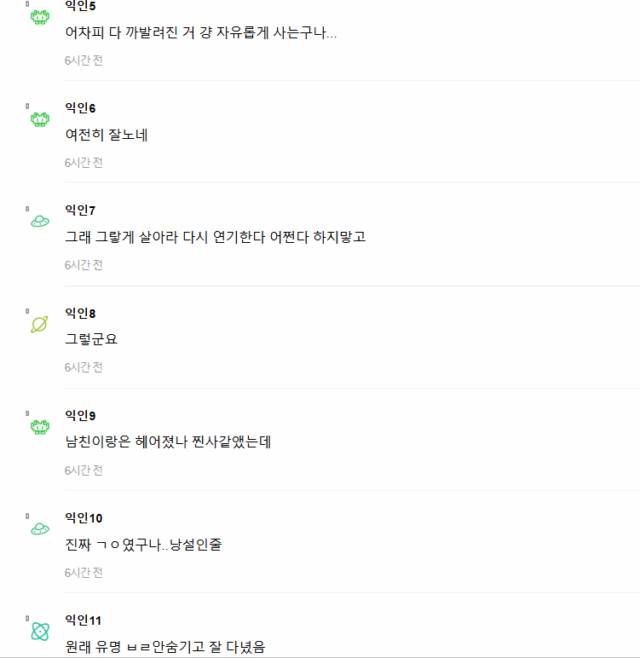
Task: Tap the username 익인6
Action: [x=80, y=108]
